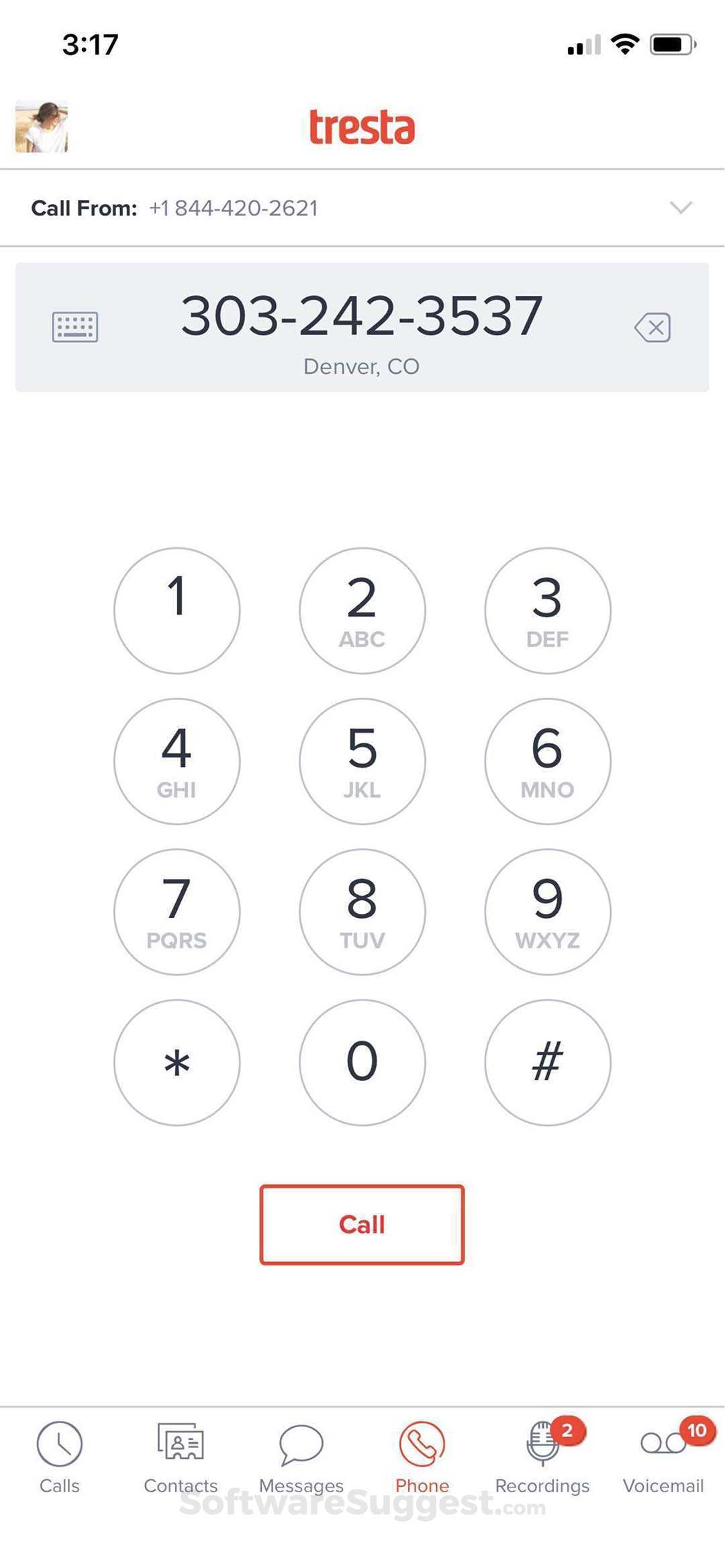Enter digit 3 DEF

pos(548,611)
